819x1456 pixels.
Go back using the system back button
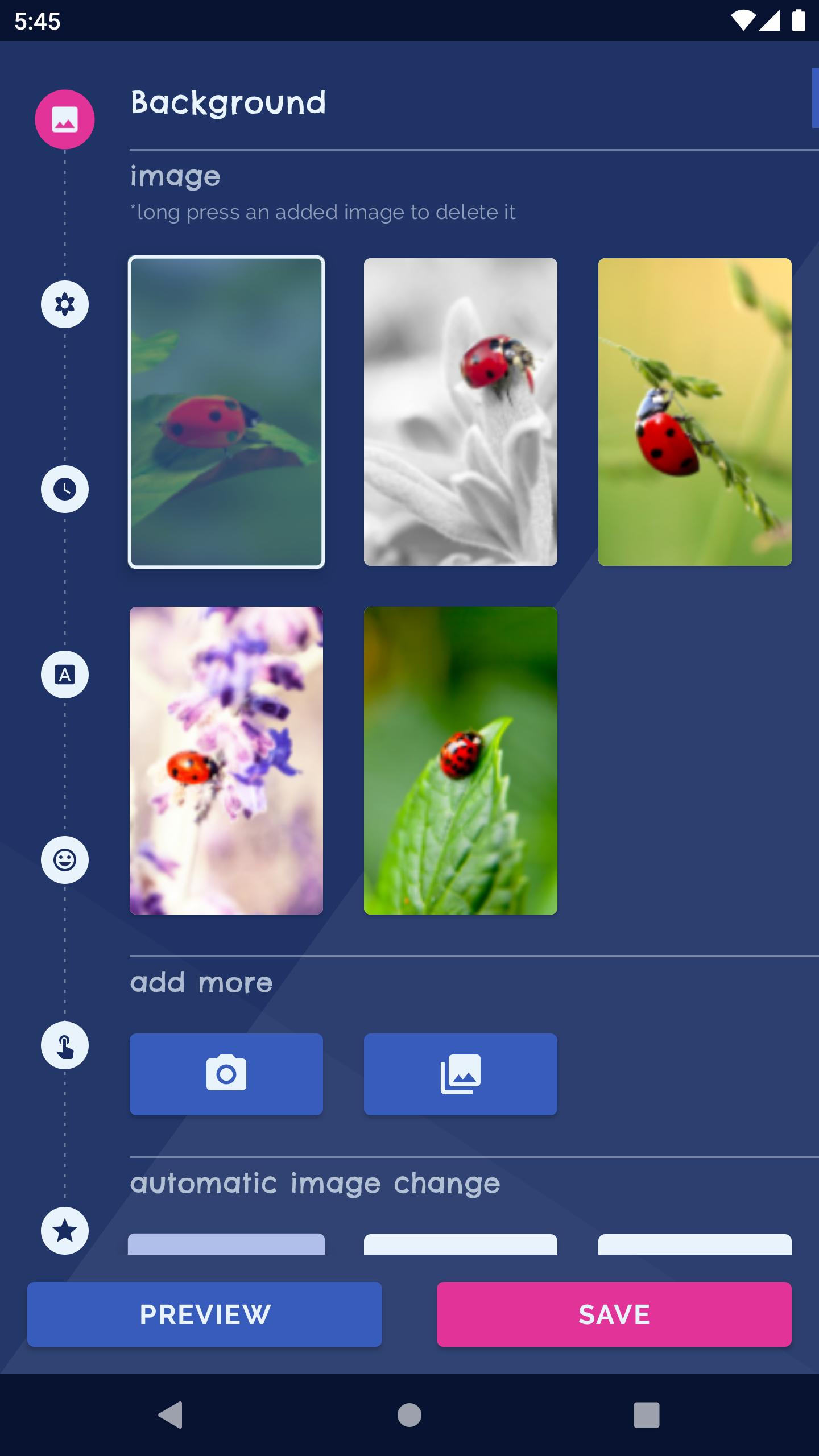click(171, 1414)
